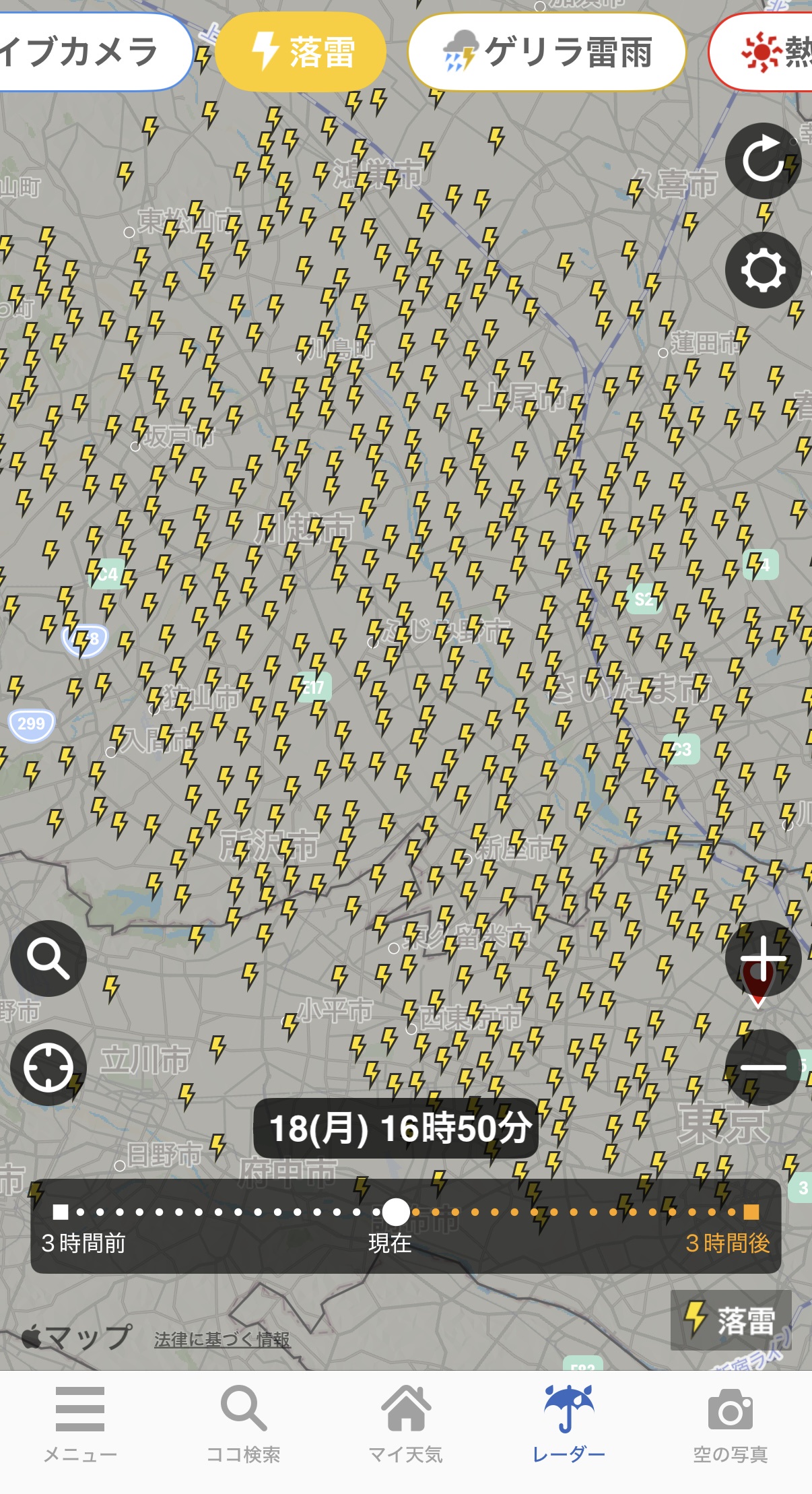Zoom out with the minus button
812x1494 pixels.
(763, 1068)
